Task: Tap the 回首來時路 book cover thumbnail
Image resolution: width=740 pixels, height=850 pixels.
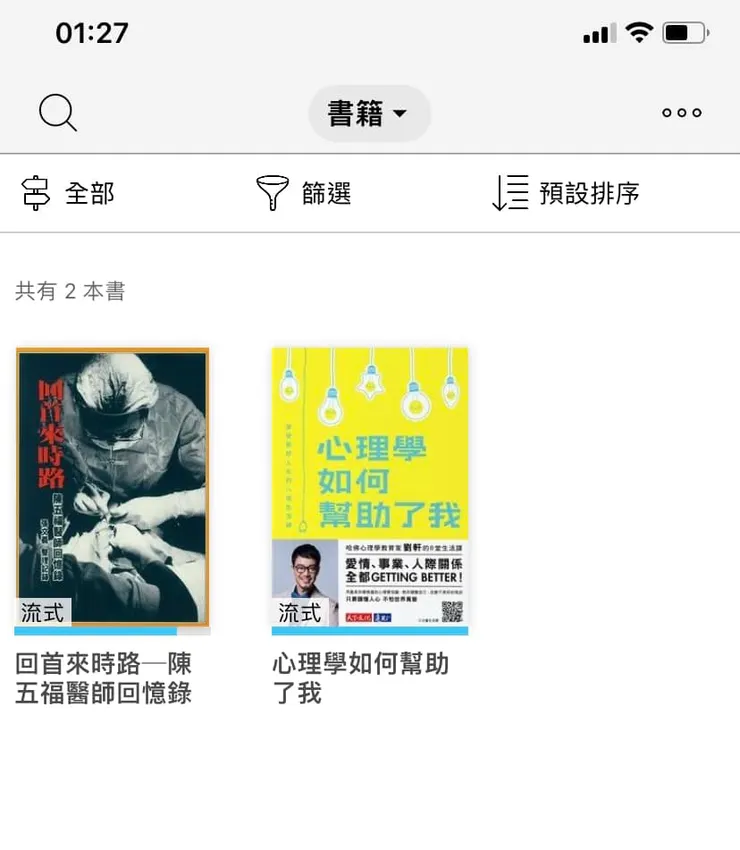Action: pyautogui.click(x=112, y=485)
